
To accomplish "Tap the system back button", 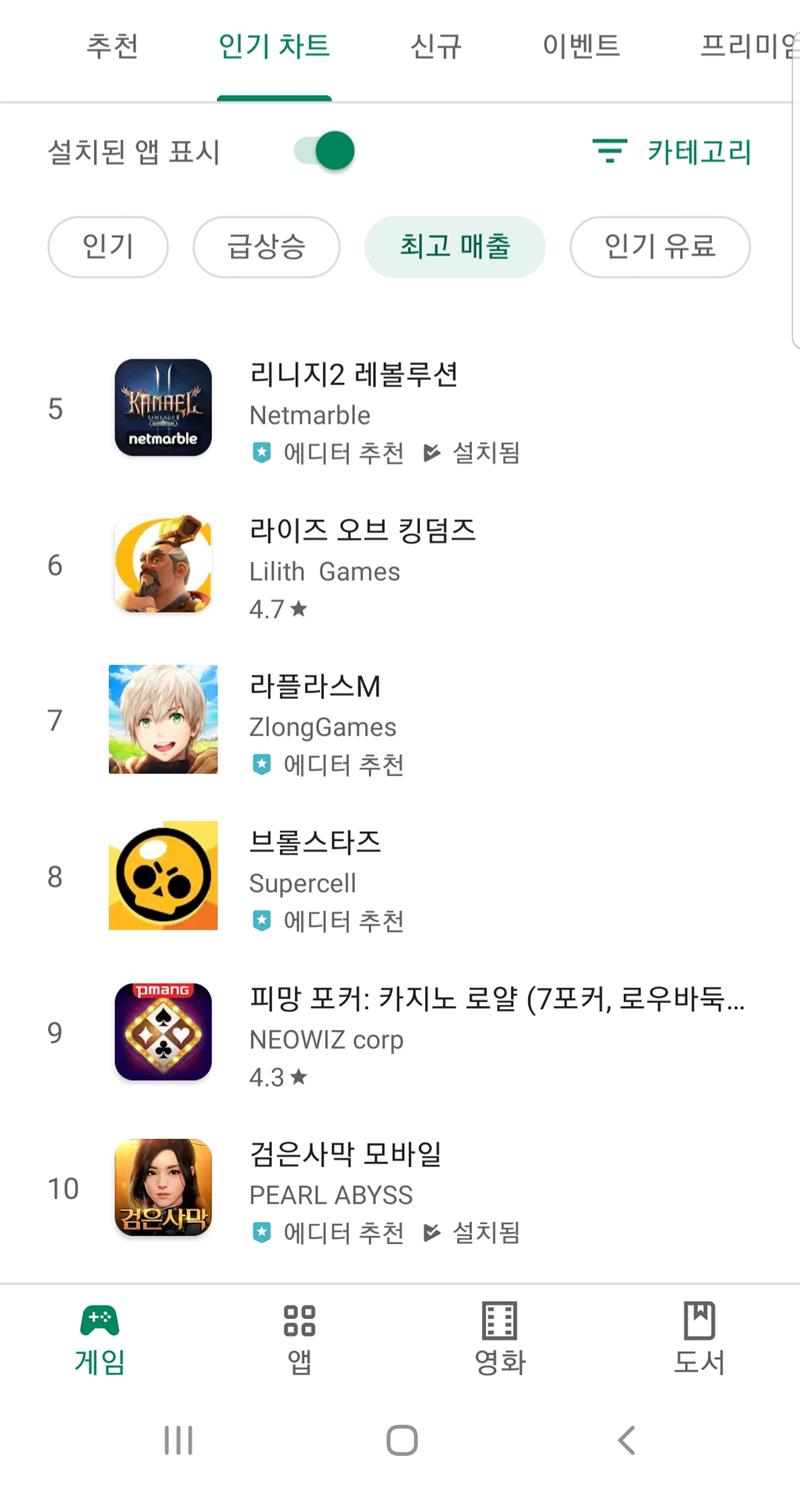I will 626,1440.
